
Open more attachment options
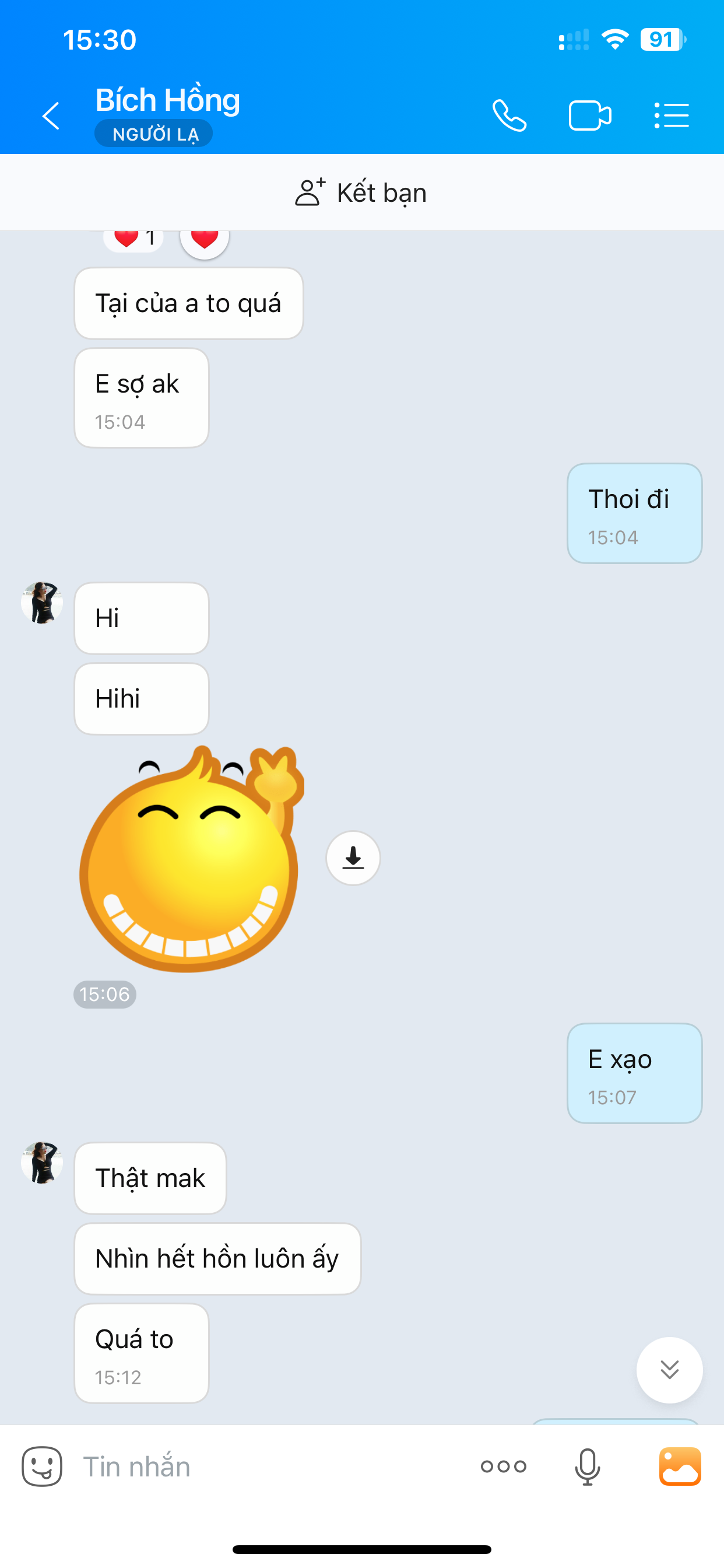tap(503, 1466)
